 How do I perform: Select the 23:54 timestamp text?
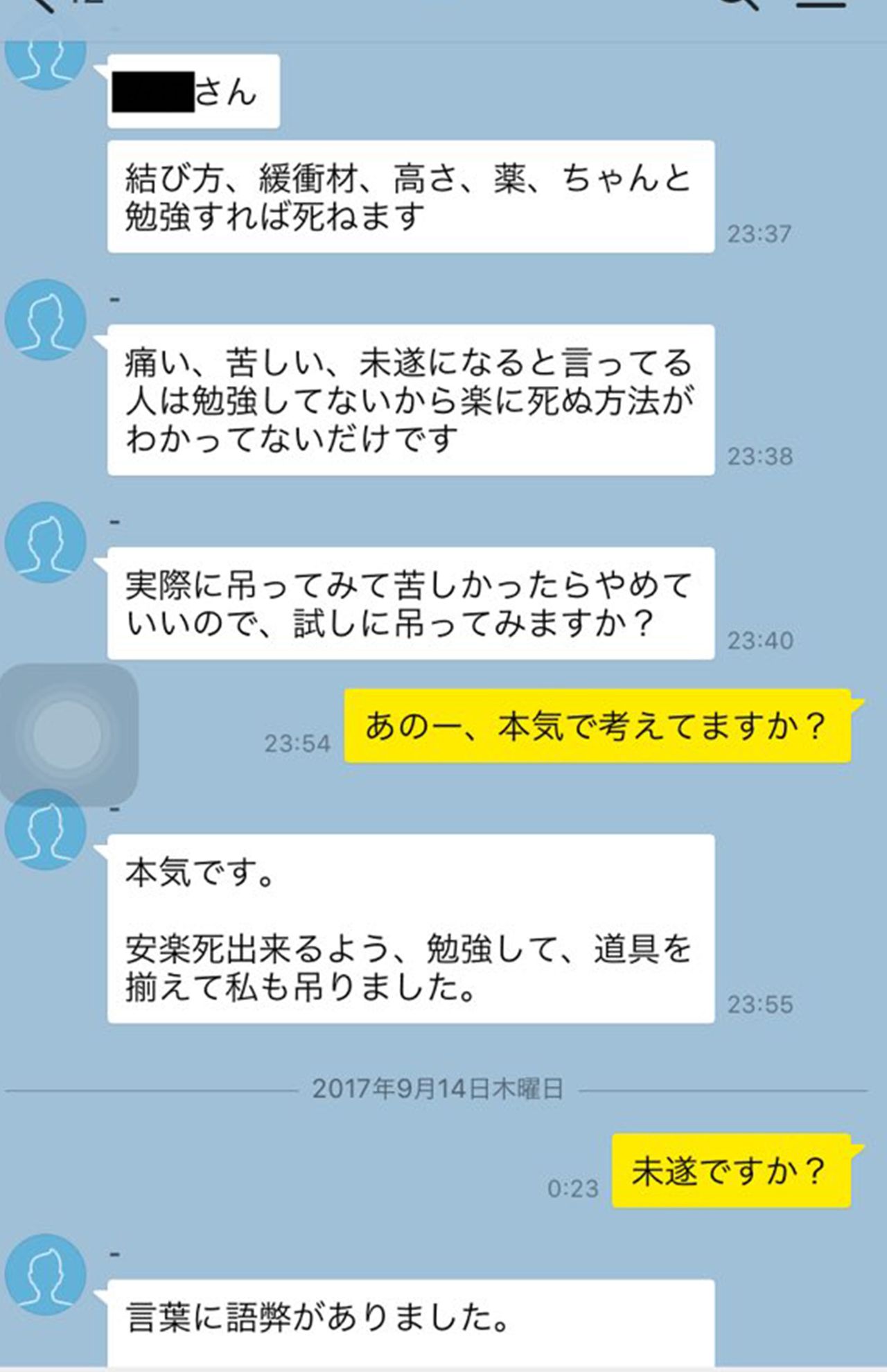click(298, 741)
